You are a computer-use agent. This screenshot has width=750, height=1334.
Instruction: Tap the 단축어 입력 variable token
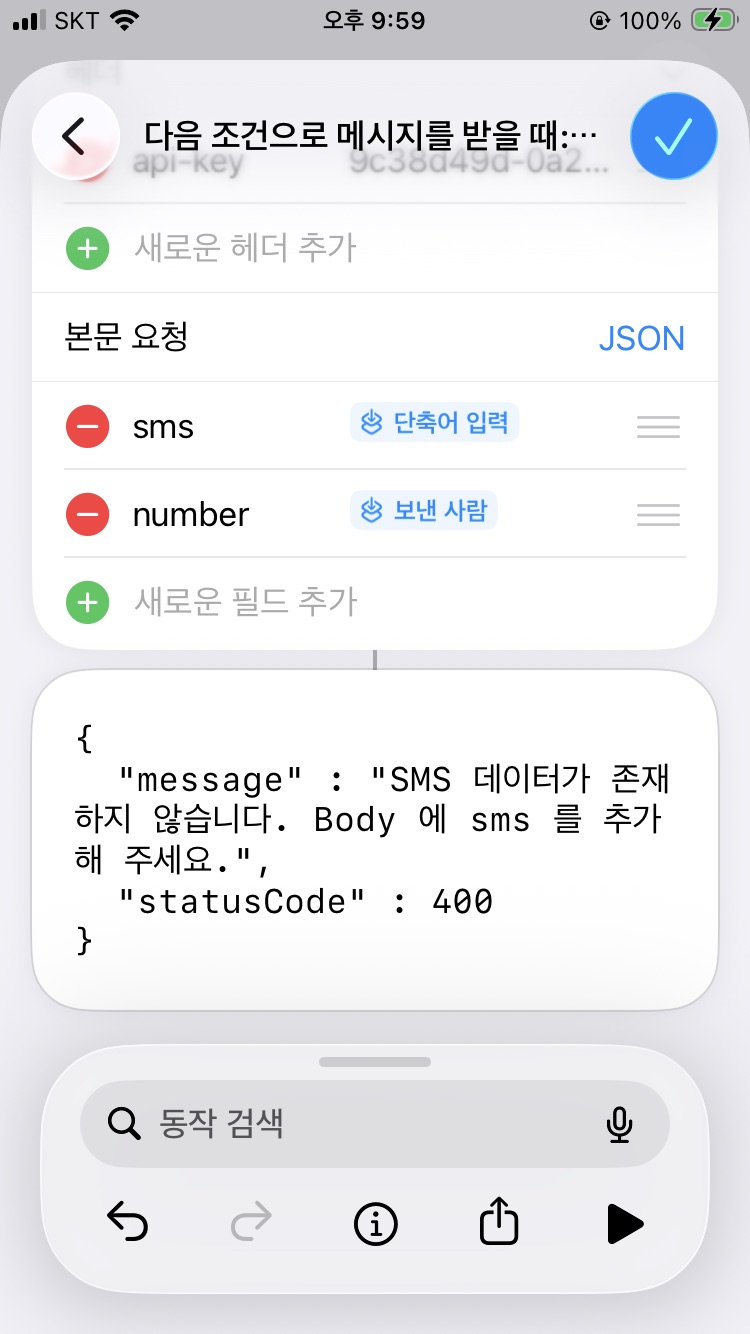435,423
